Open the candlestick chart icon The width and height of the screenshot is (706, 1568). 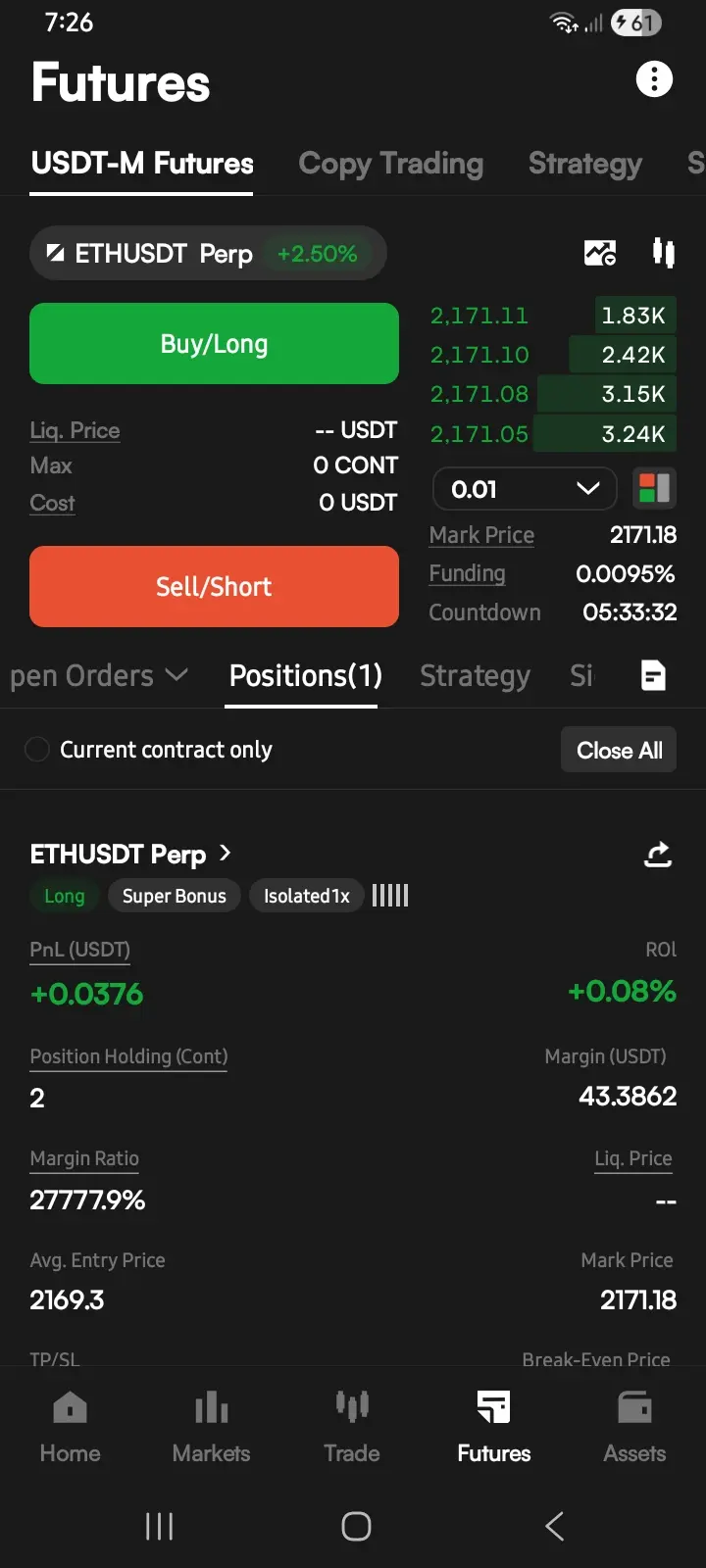click(x=664, y=253)
